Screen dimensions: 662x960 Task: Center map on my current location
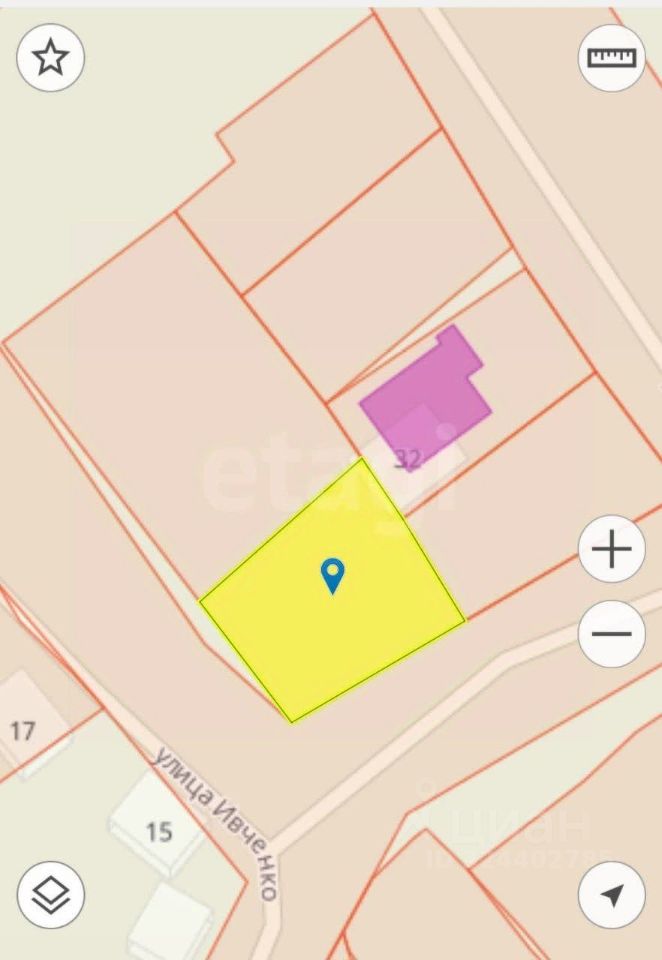pos(611,895)
